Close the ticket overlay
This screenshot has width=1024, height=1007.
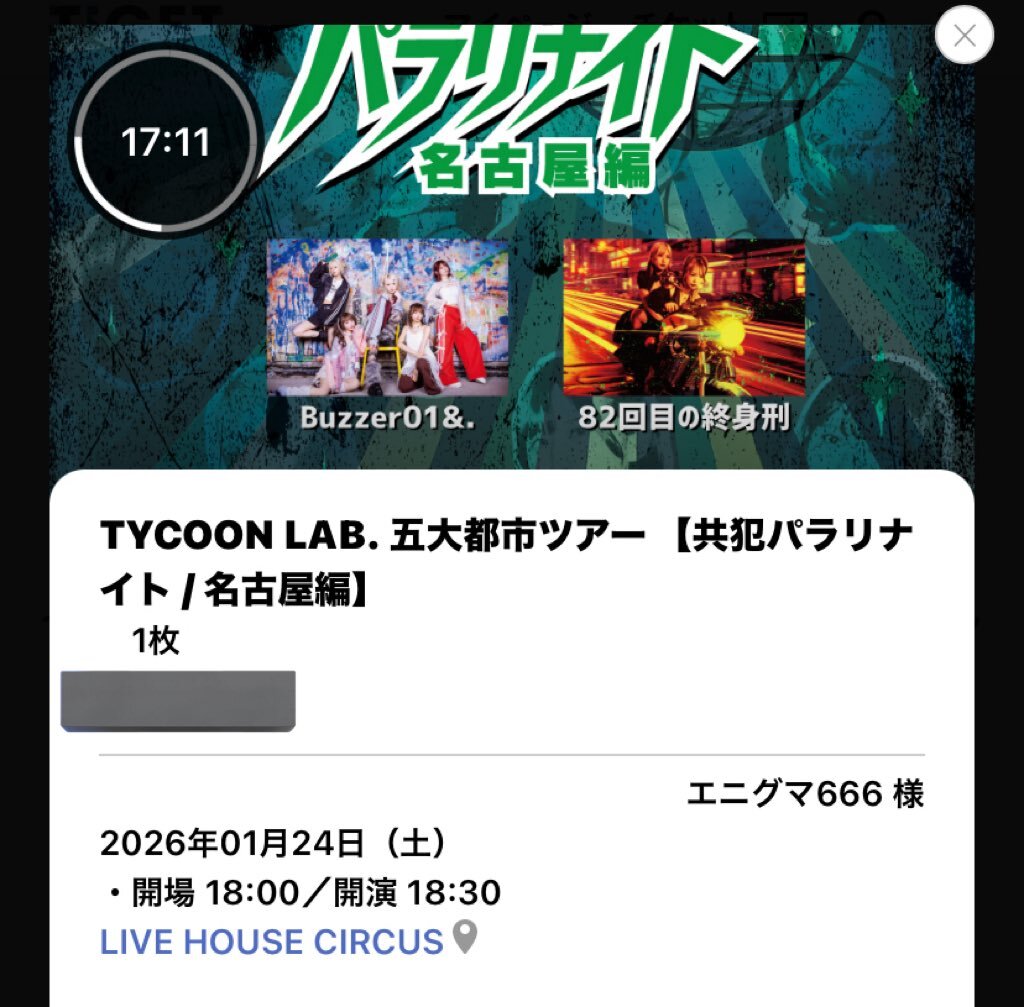[x=964, y=36]
